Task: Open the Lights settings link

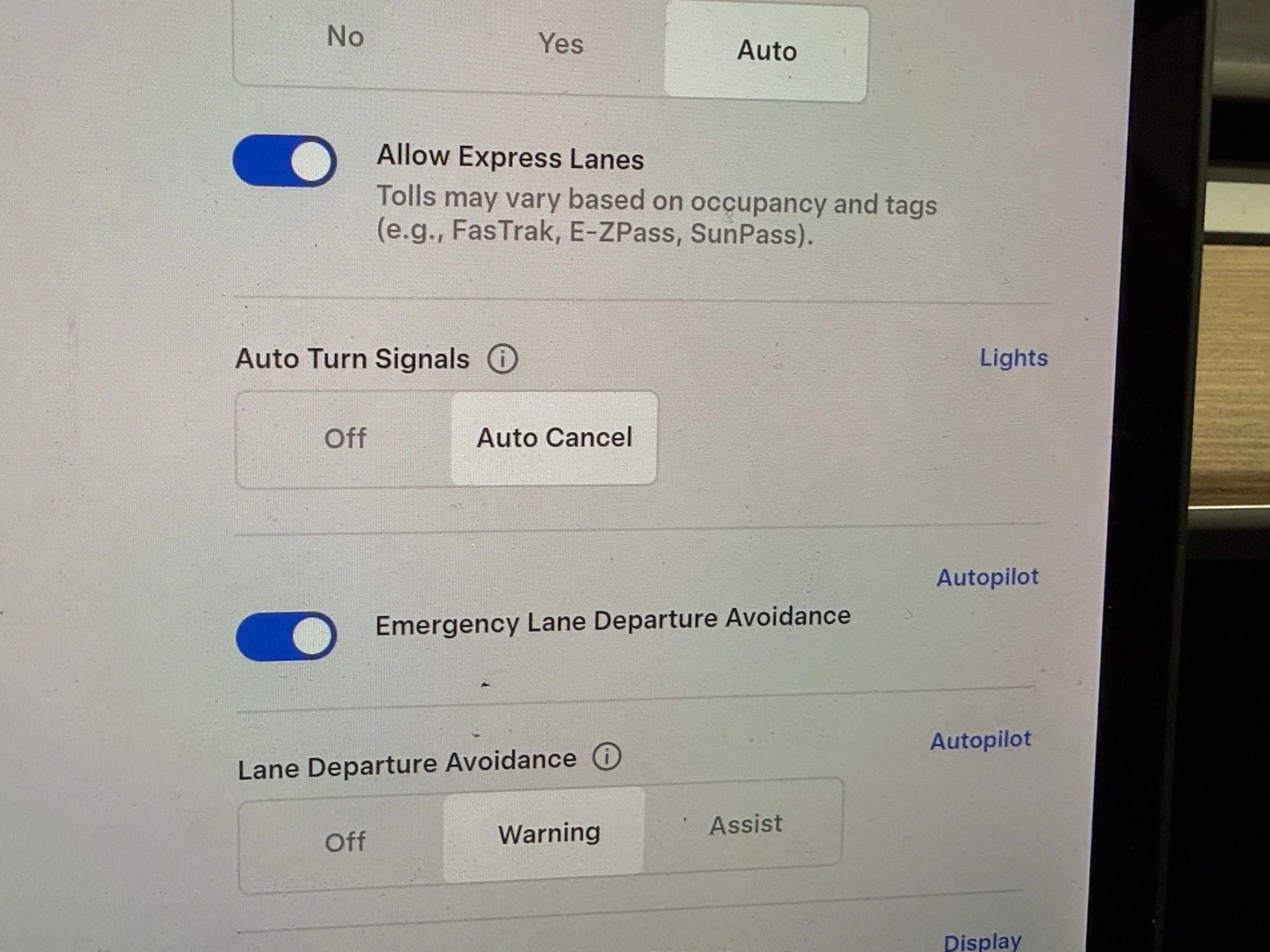Action: (1013, 358)
